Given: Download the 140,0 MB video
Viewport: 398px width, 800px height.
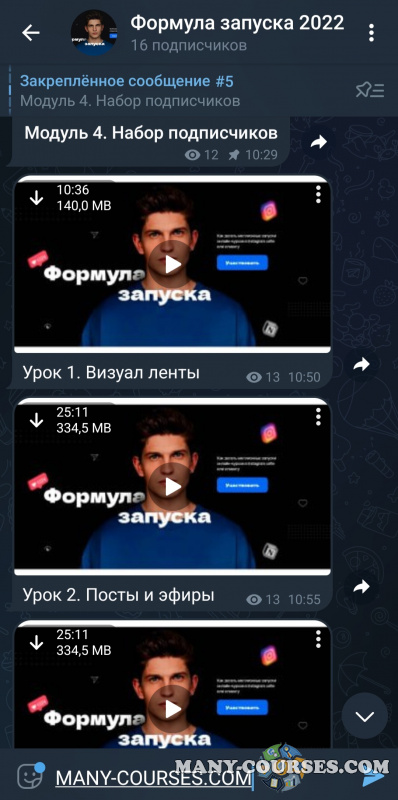Looking at the screenshot, I should point(36,198).
